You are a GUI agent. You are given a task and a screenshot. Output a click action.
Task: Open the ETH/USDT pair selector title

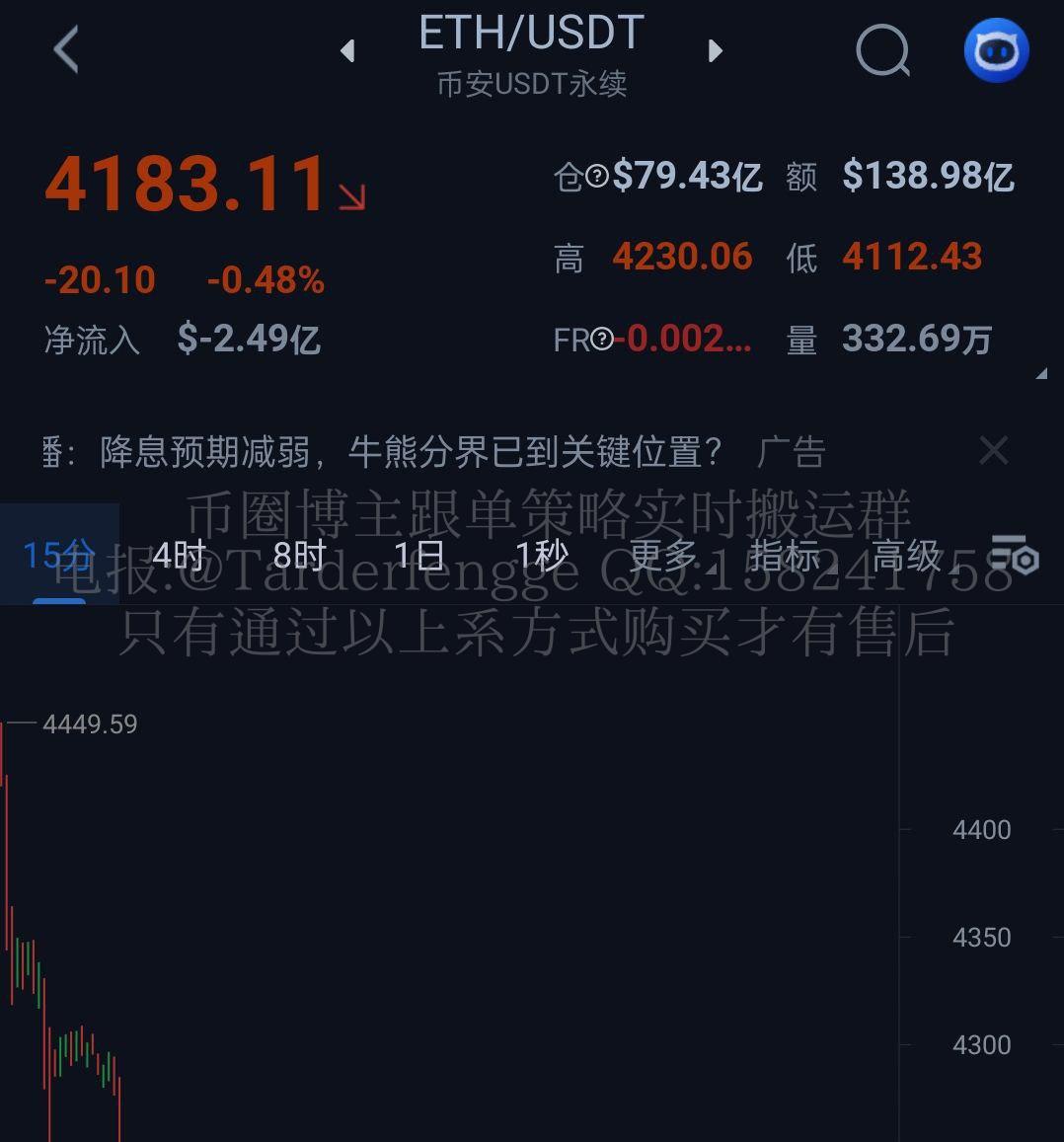point(531,35)
